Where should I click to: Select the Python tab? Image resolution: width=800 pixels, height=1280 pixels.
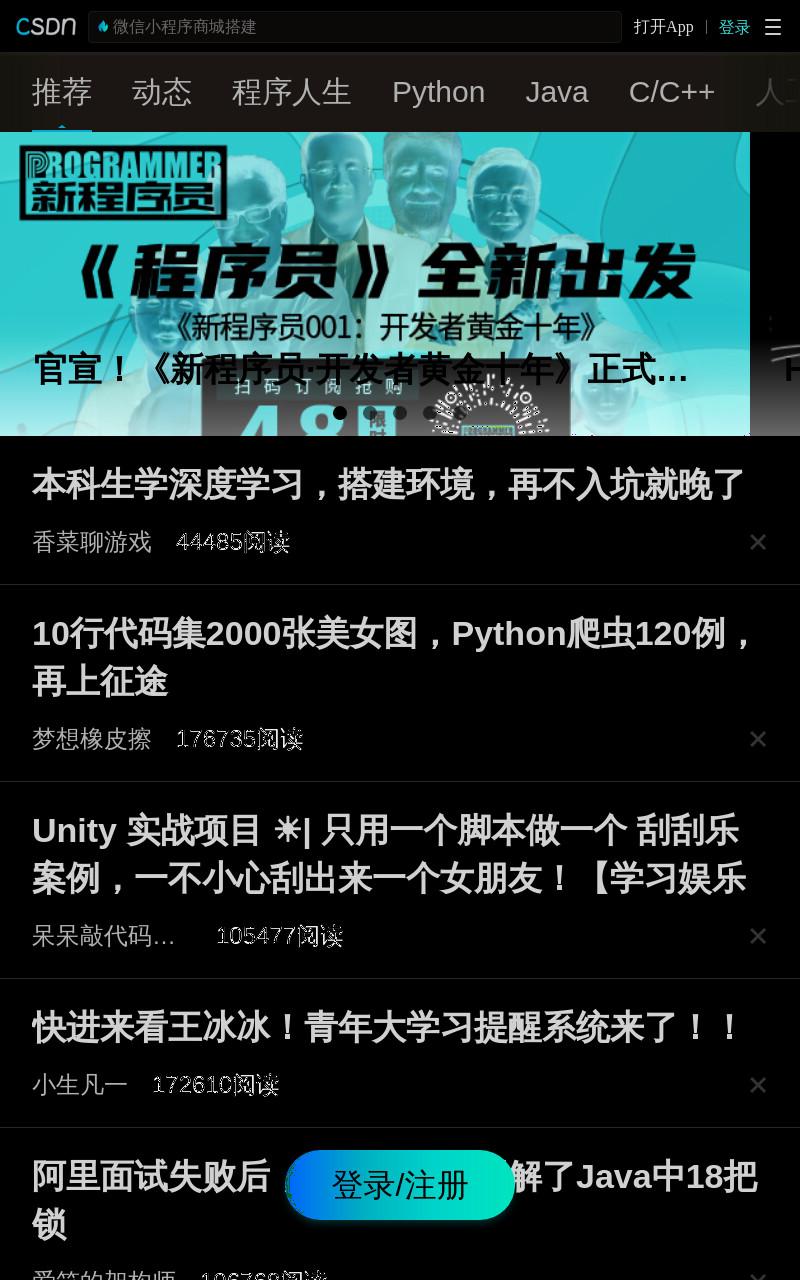438,92
